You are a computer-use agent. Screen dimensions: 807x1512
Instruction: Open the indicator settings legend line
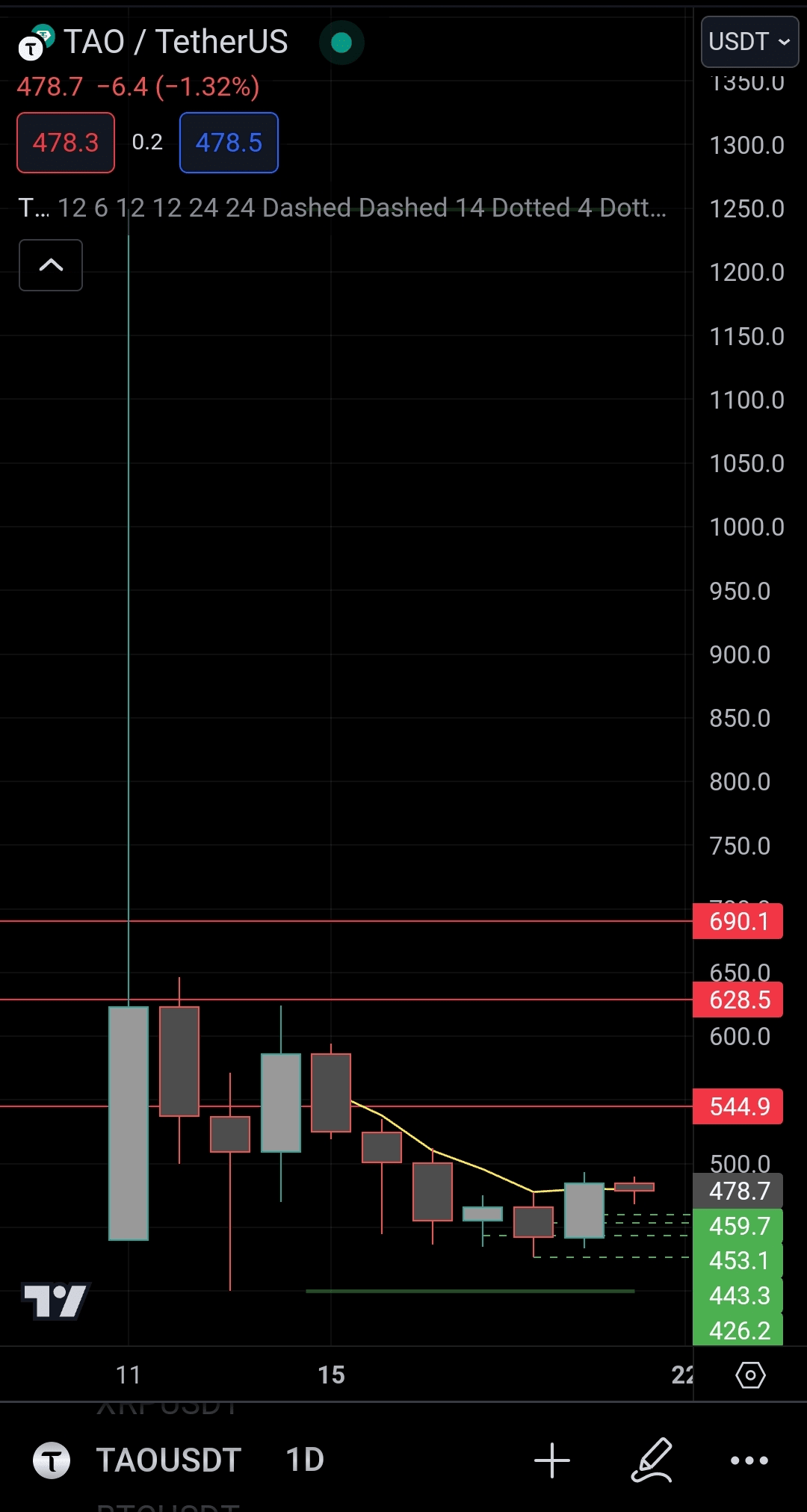344,208
